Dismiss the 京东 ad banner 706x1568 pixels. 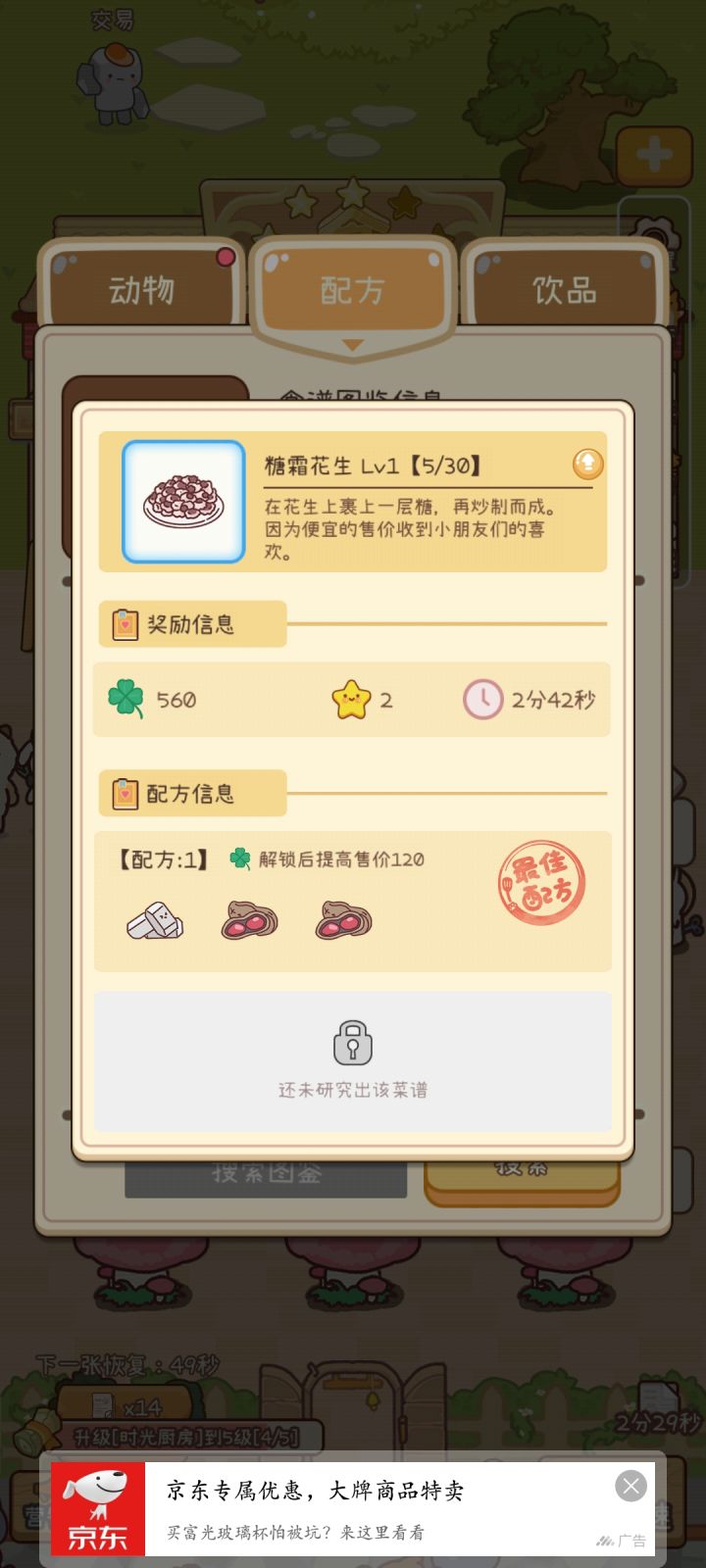(x=630, y=1486)
